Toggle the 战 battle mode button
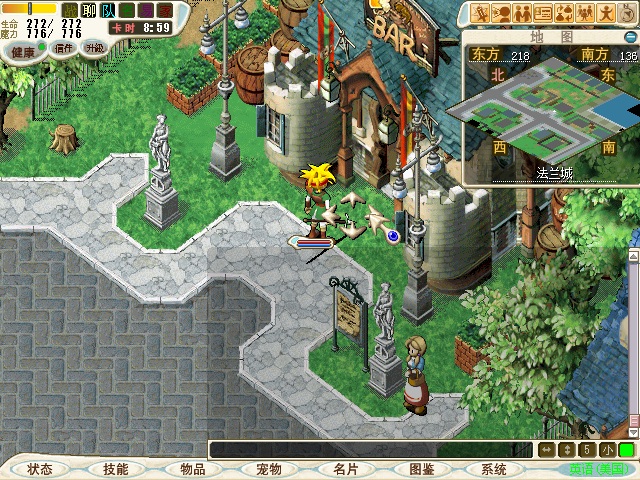Image resolution: width=640 pixels, height=480 pixels. pos(69,11)
